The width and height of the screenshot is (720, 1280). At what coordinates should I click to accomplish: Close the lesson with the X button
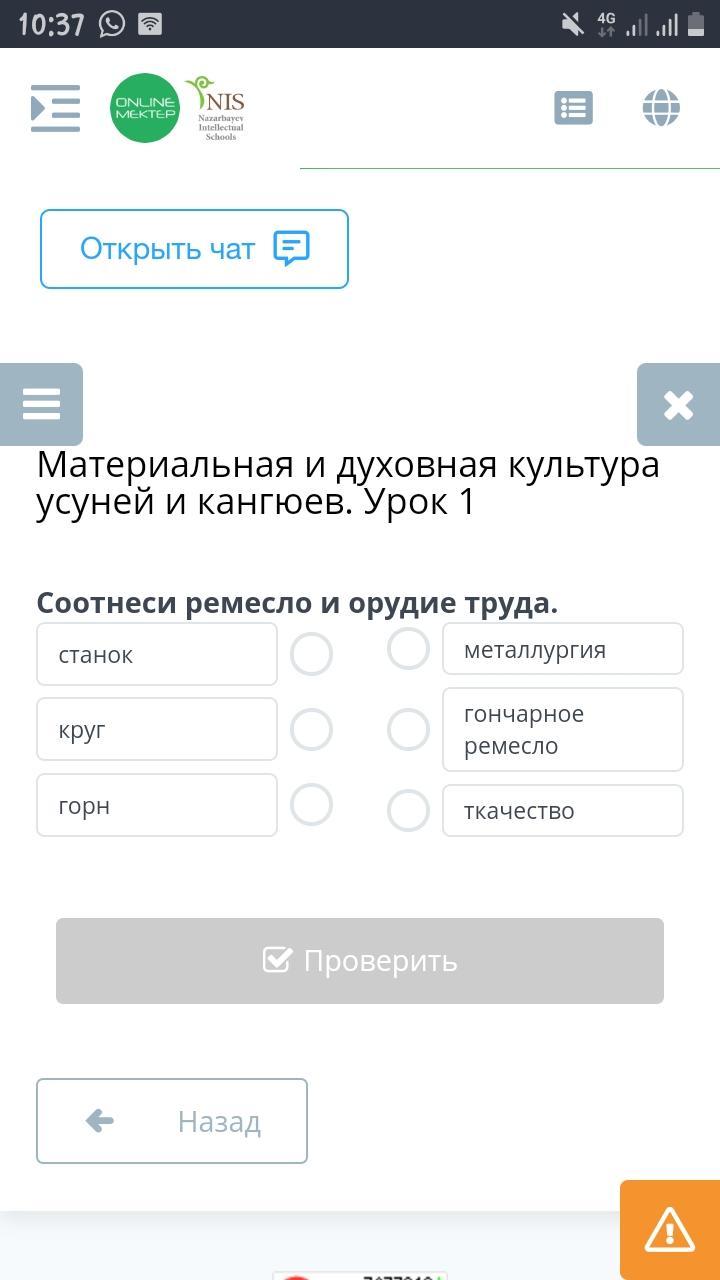point(678,404)
